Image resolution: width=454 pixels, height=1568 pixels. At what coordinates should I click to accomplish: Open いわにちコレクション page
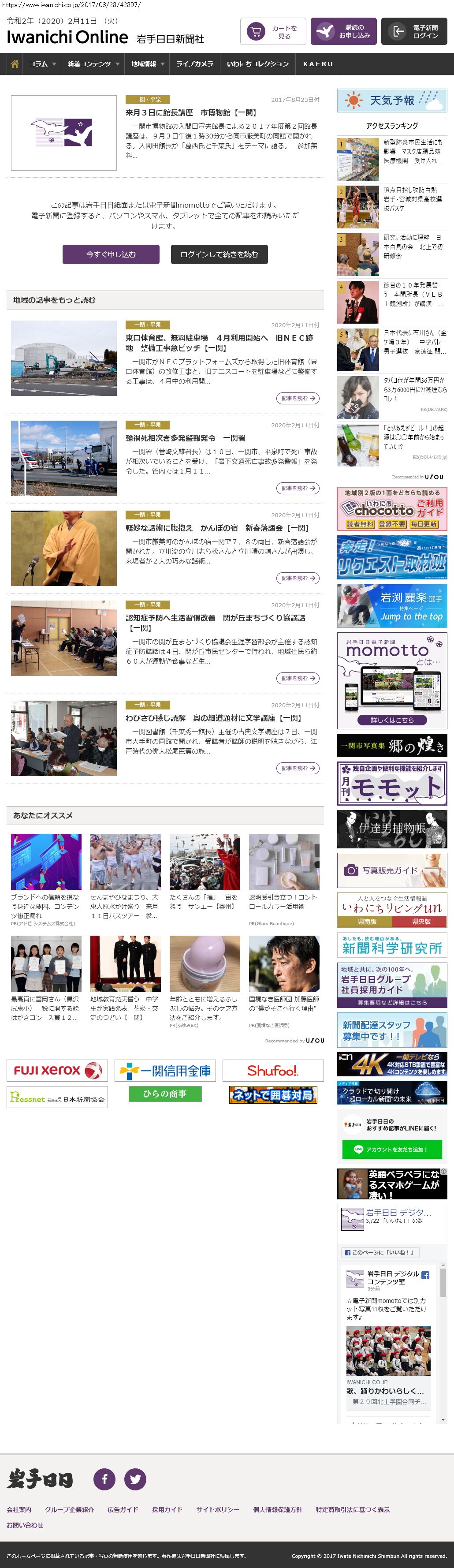tap(257, 64)
